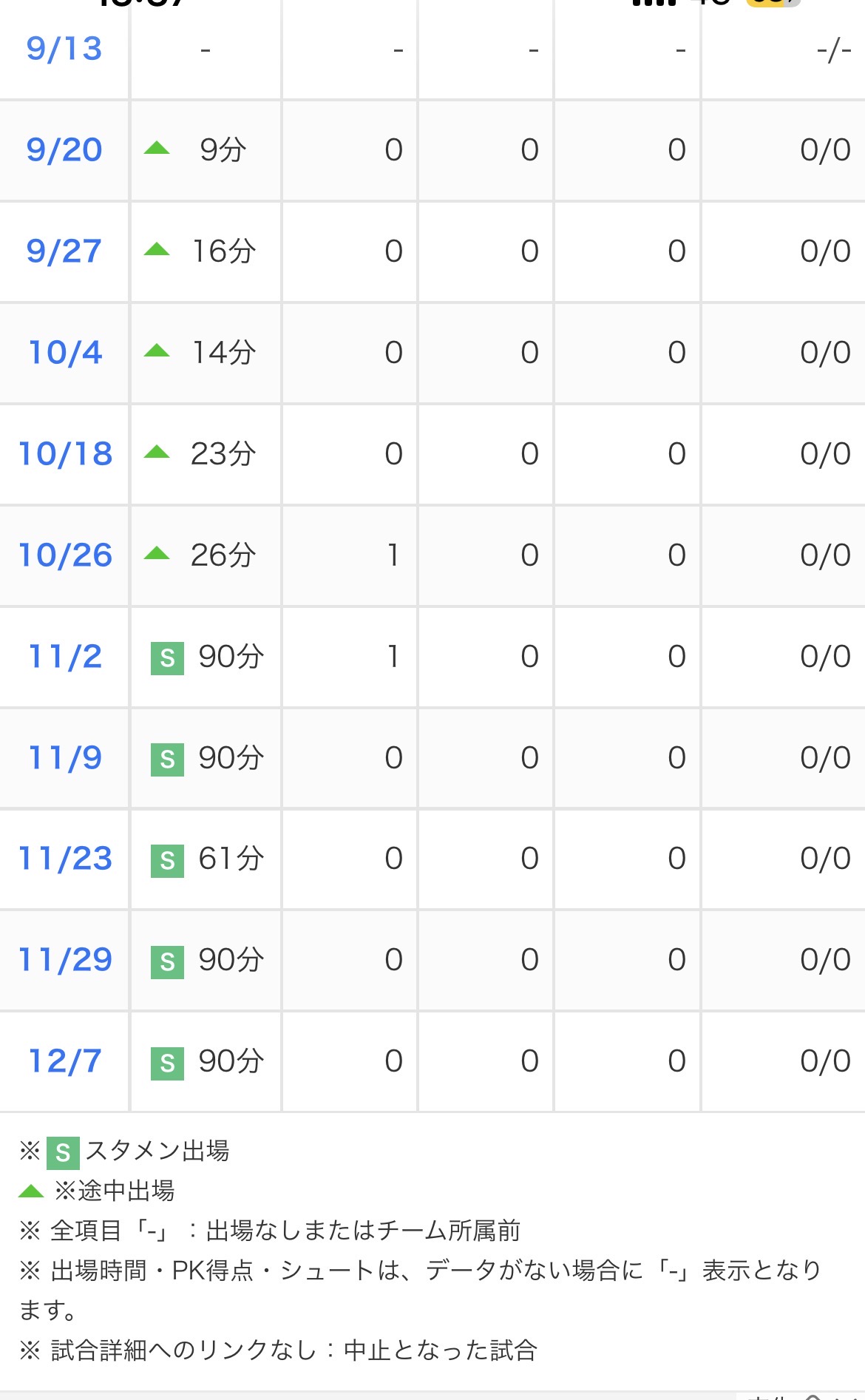Tap the 9/27 date link

[x=64, y=251]
